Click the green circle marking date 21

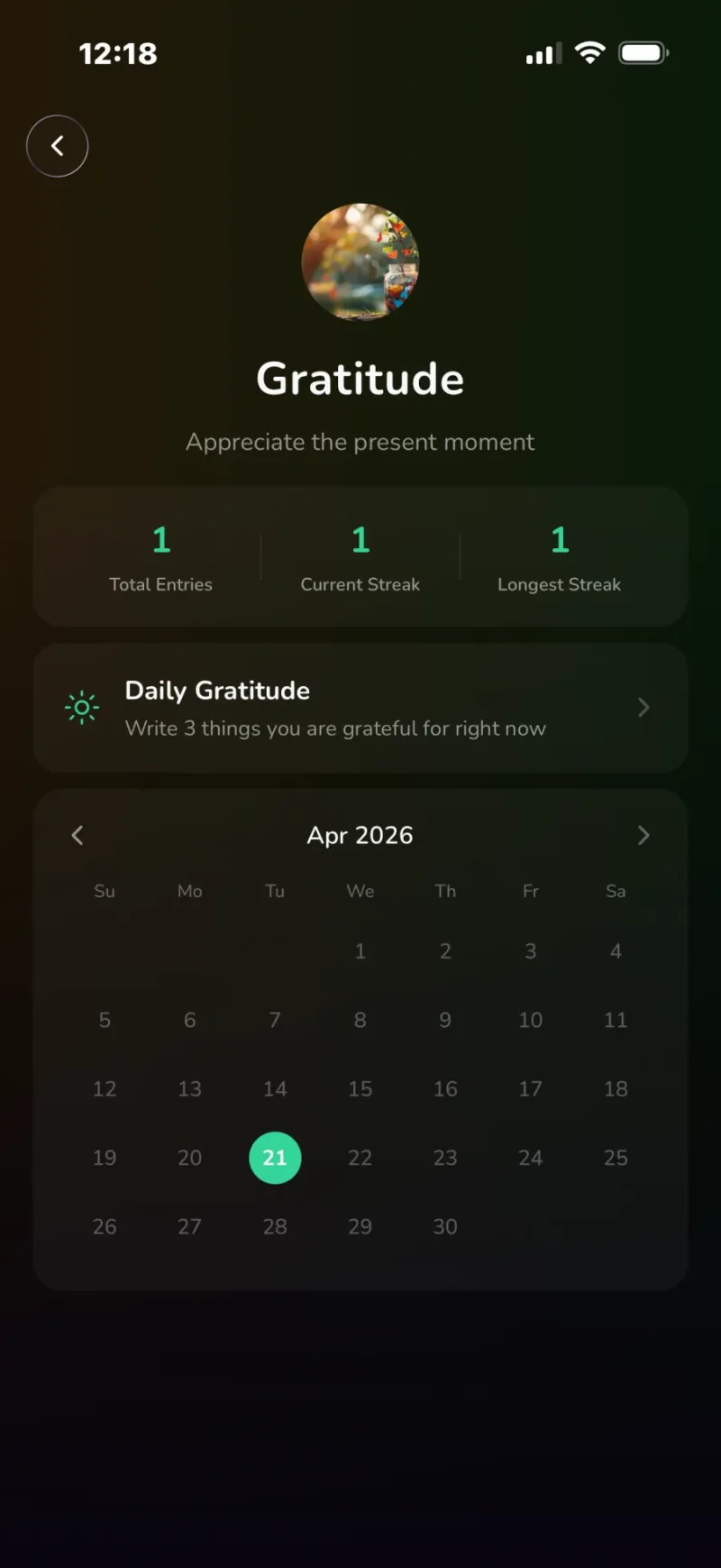point(275,1158)
